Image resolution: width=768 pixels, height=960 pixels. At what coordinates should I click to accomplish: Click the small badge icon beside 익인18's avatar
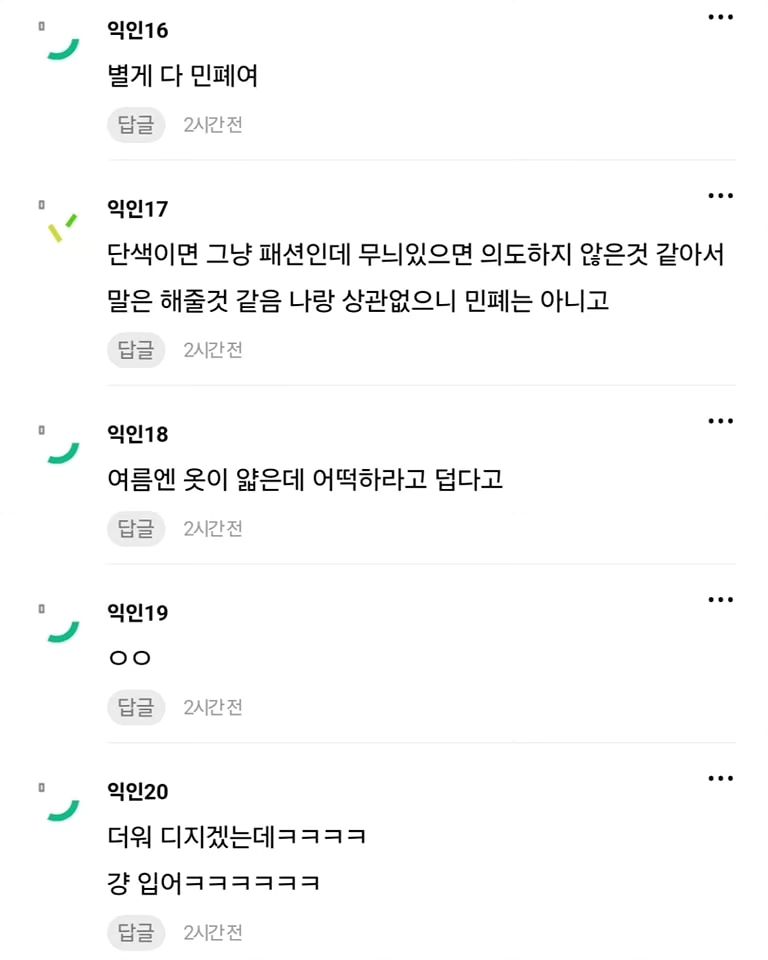click(x=40, y=427)
